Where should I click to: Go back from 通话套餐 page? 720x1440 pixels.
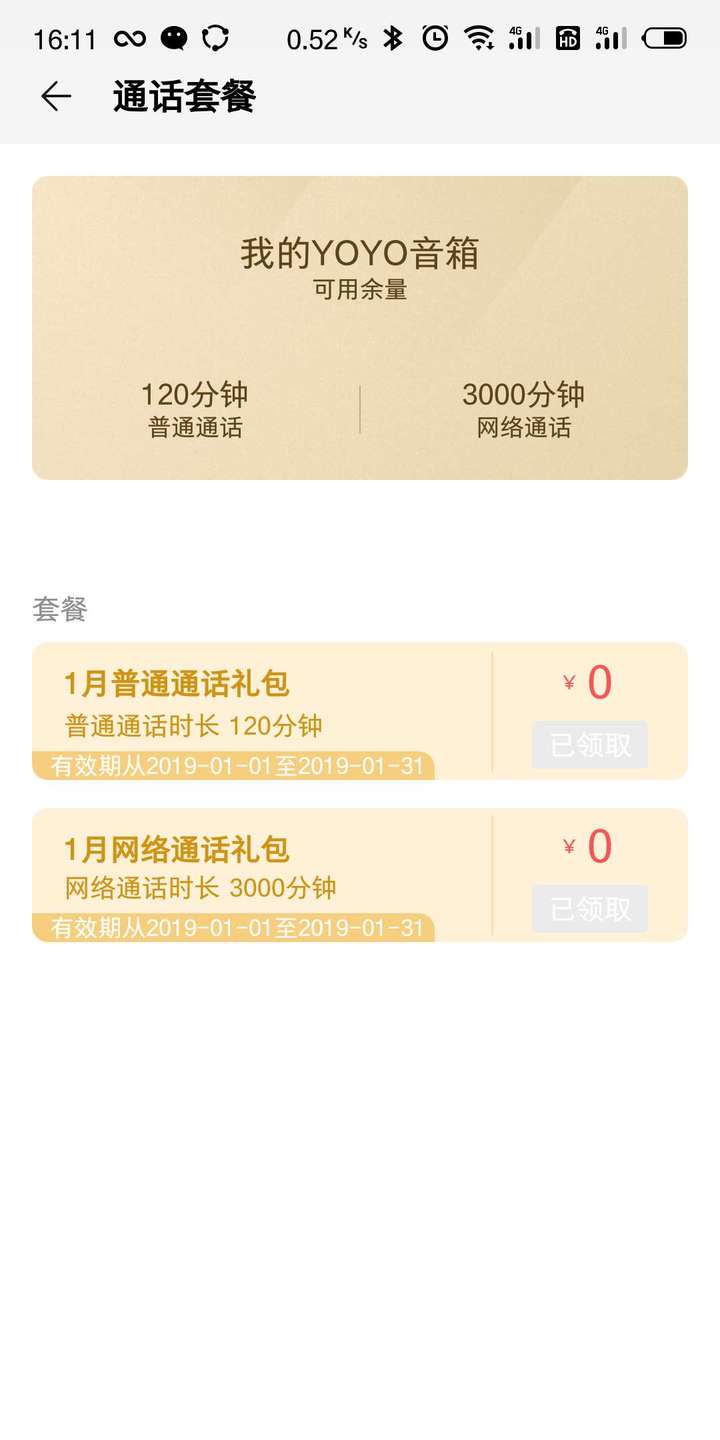pos(56,96)
